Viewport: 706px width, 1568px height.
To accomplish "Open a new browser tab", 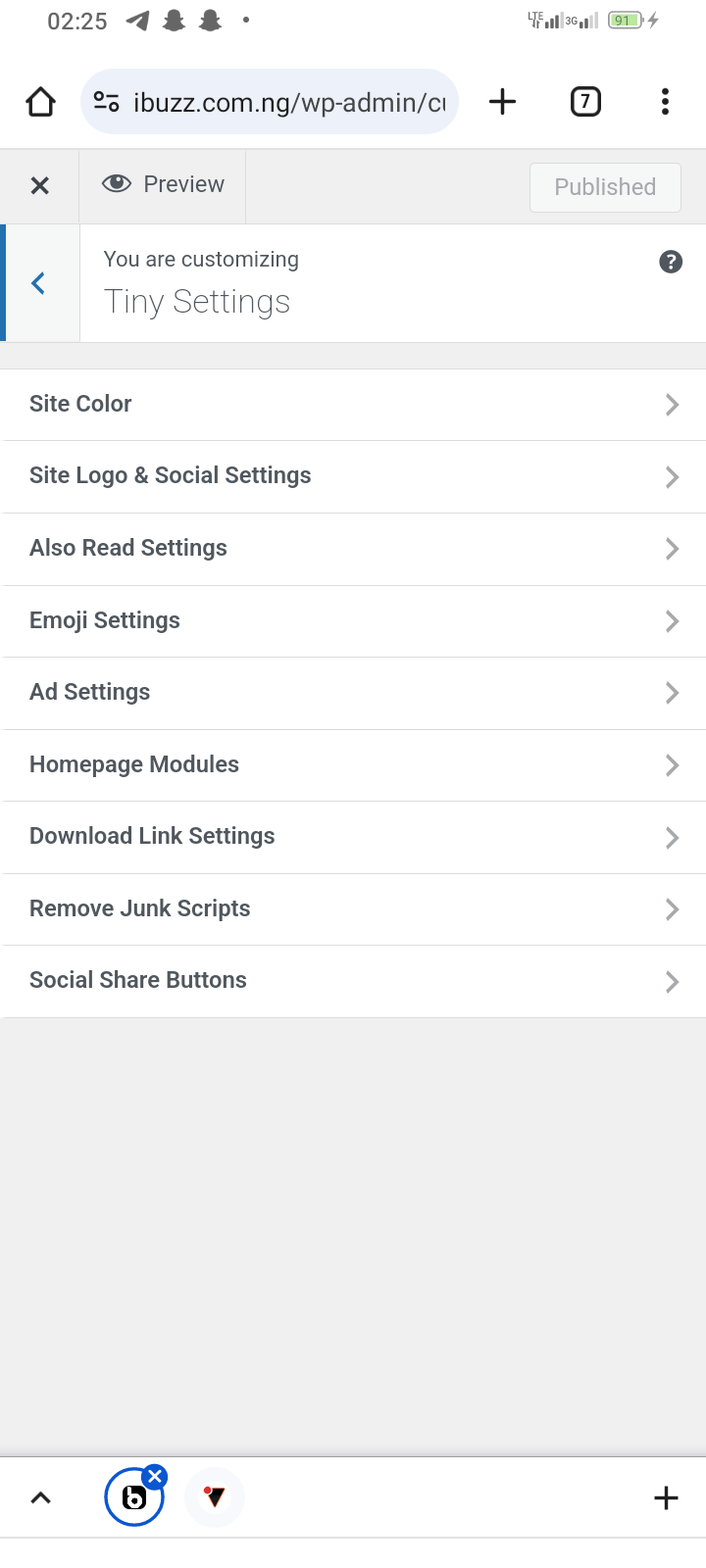I will 502,102.
